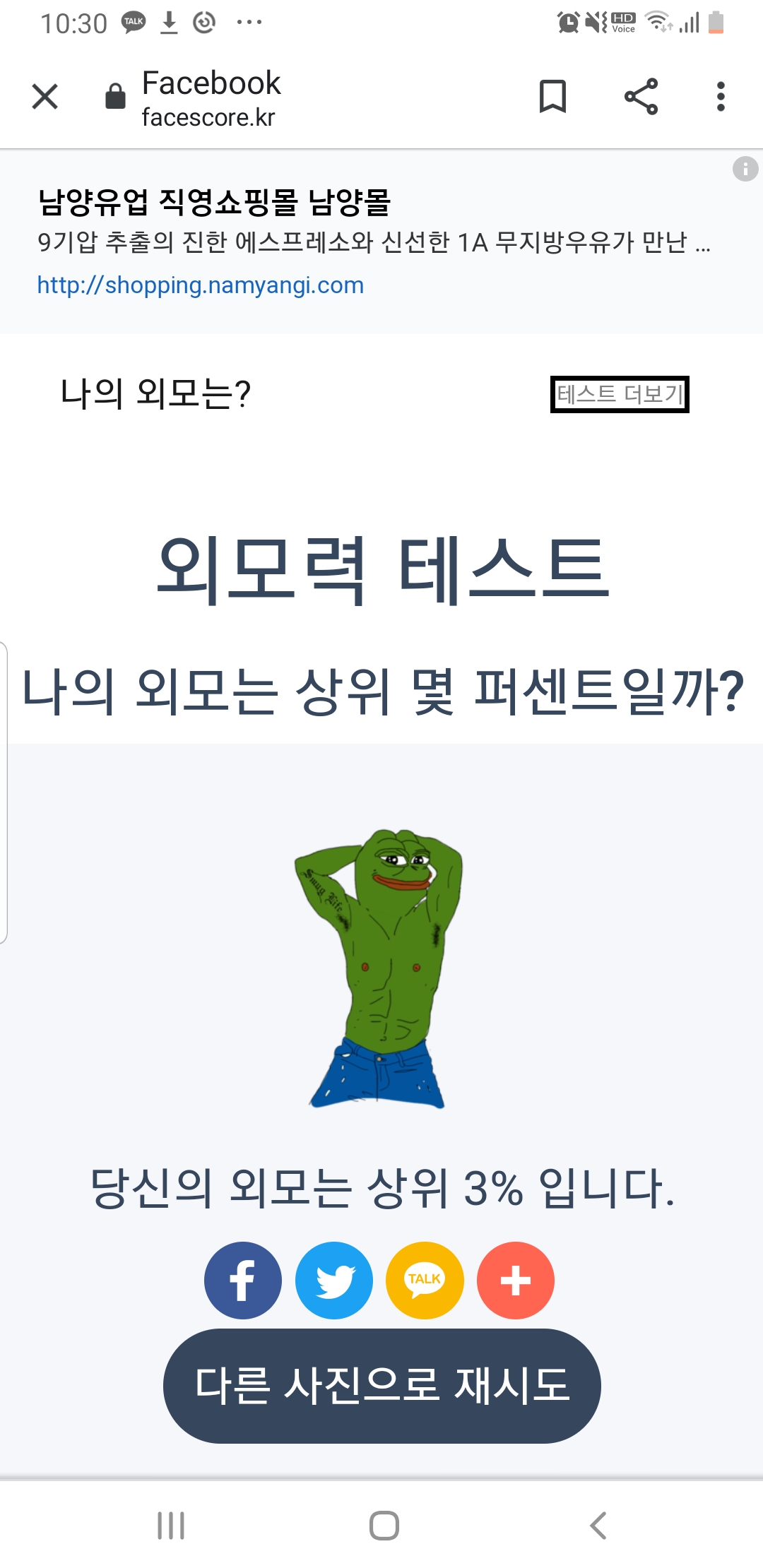Screen dimensions: 763x1568
Task: Open the three-dot overflow menu
Action: [x=720, y=97]
